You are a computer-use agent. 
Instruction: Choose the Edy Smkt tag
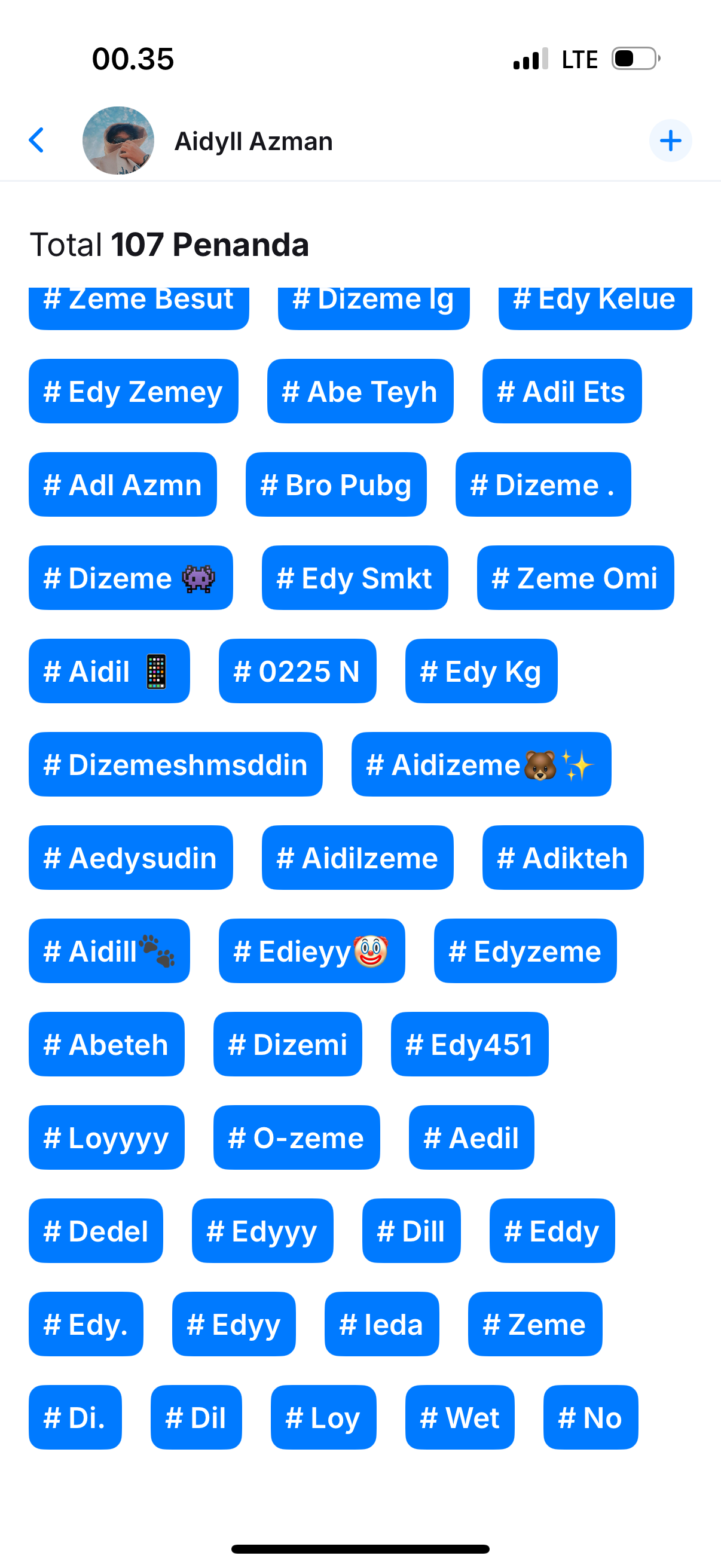[x=354, y=578]
